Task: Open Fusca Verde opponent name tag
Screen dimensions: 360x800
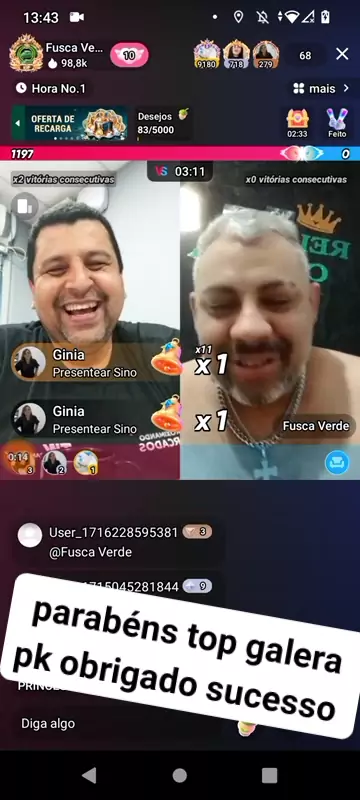Action: click(x=316, y=426)
